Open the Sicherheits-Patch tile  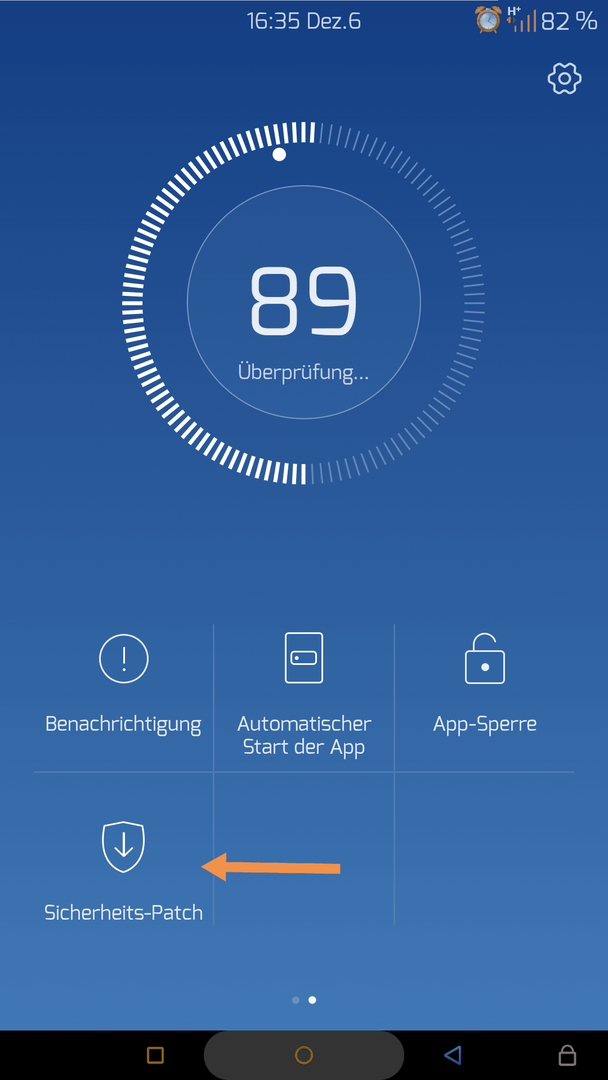coord(124,866)
